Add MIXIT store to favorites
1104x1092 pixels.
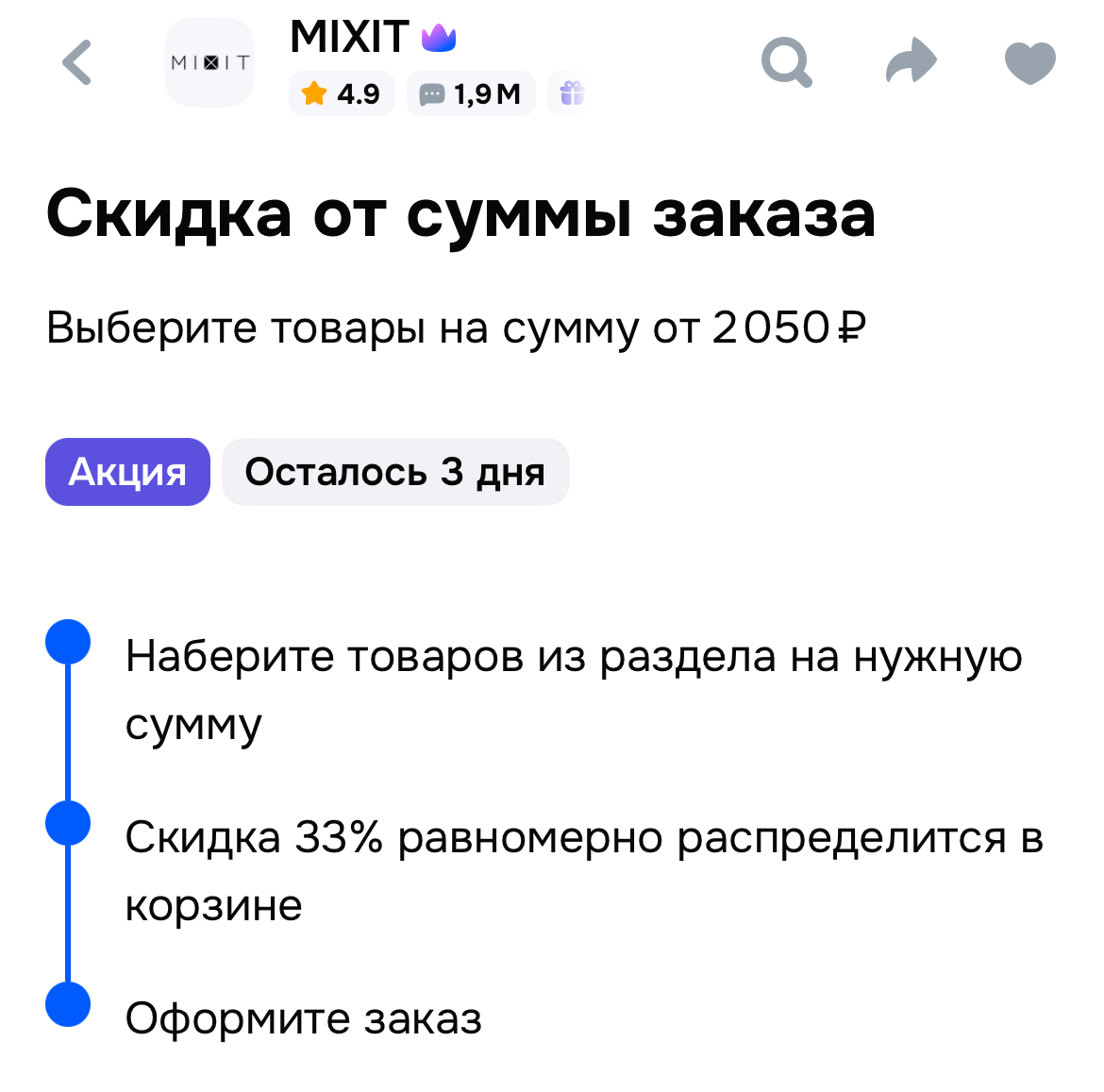pyautogui.click(x=1029, y=62)
